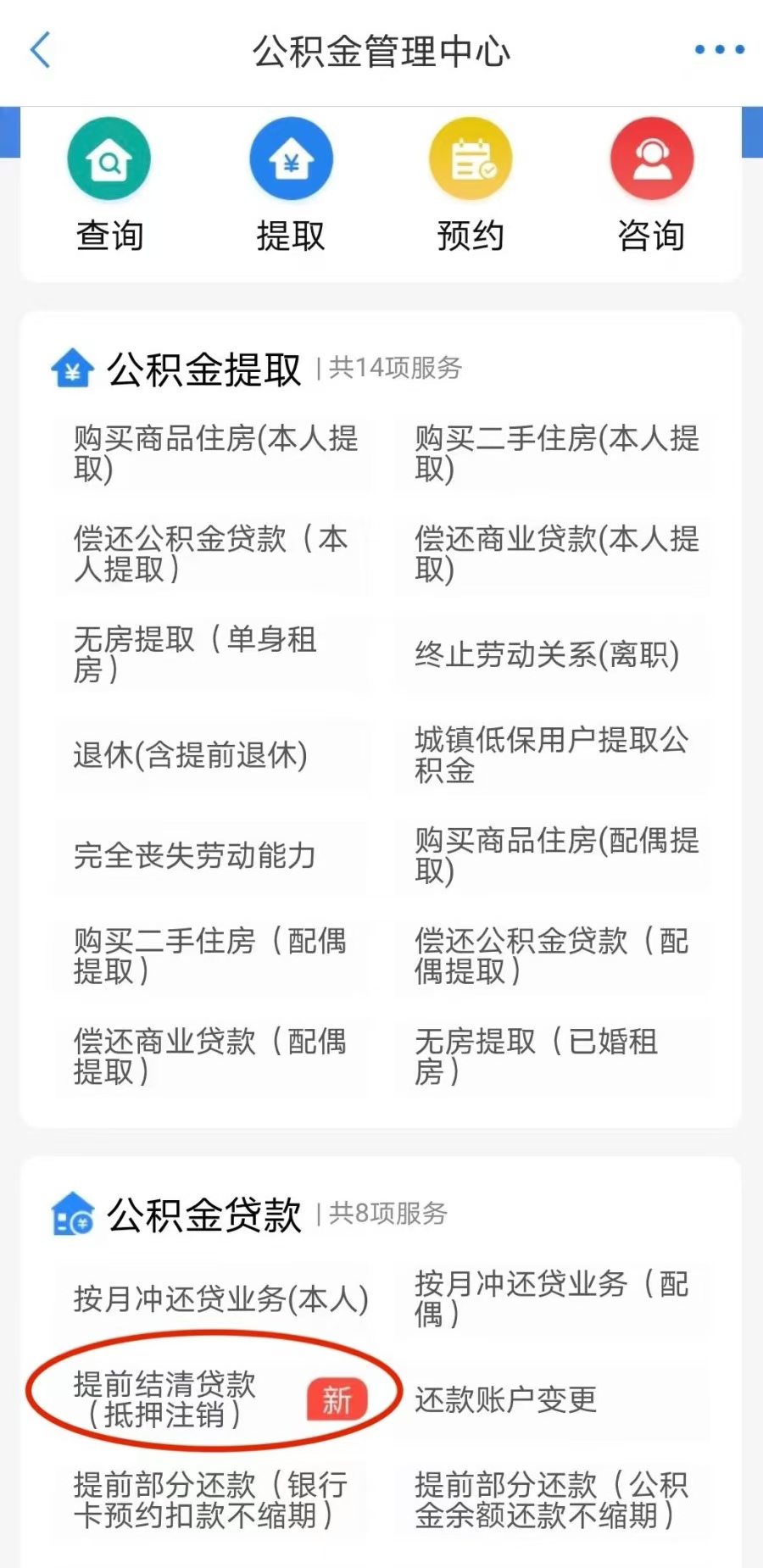Choose 偿还商业贷款(本人提取)
This screenshot has height=1568, width=763.
pos(552,553)
